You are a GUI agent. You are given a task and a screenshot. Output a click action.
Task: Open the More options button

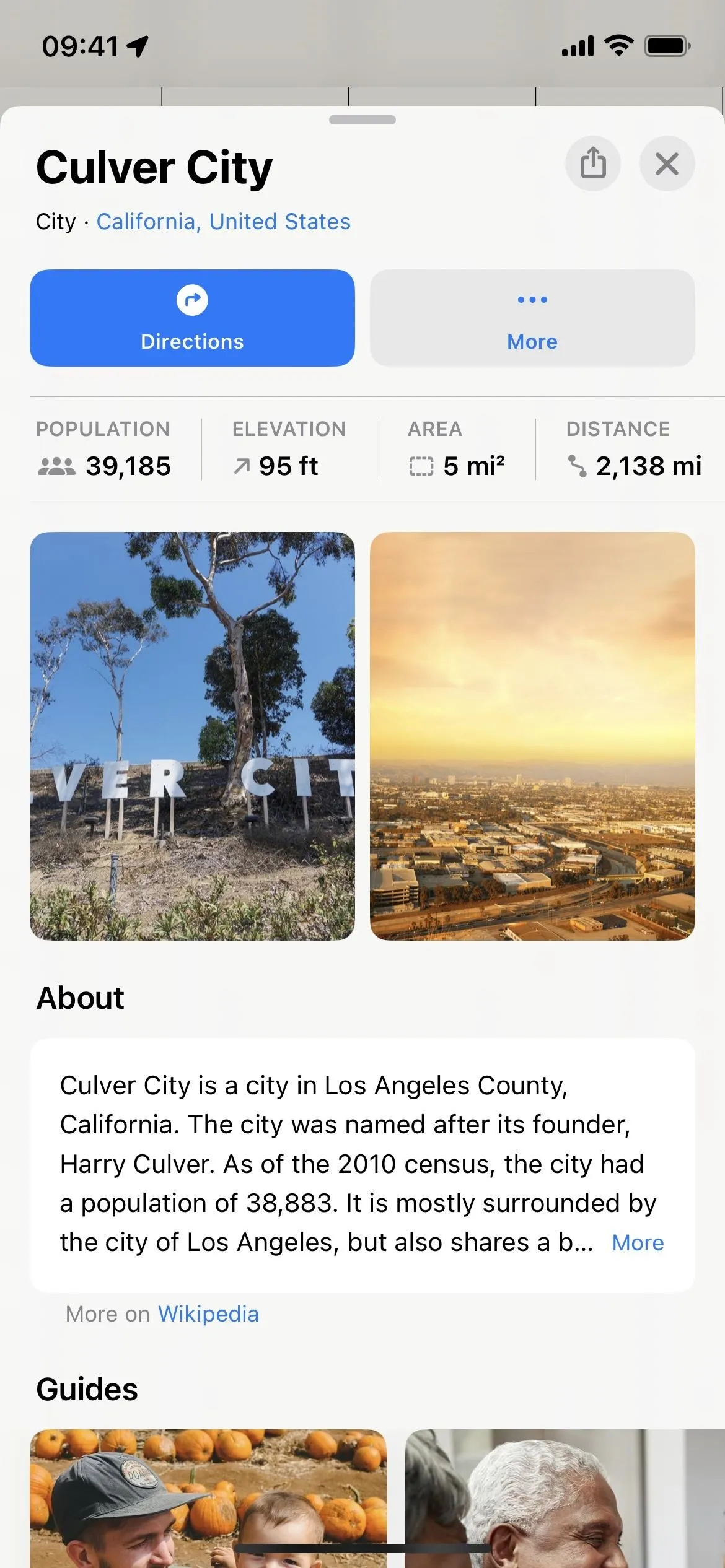click(532, 318)
